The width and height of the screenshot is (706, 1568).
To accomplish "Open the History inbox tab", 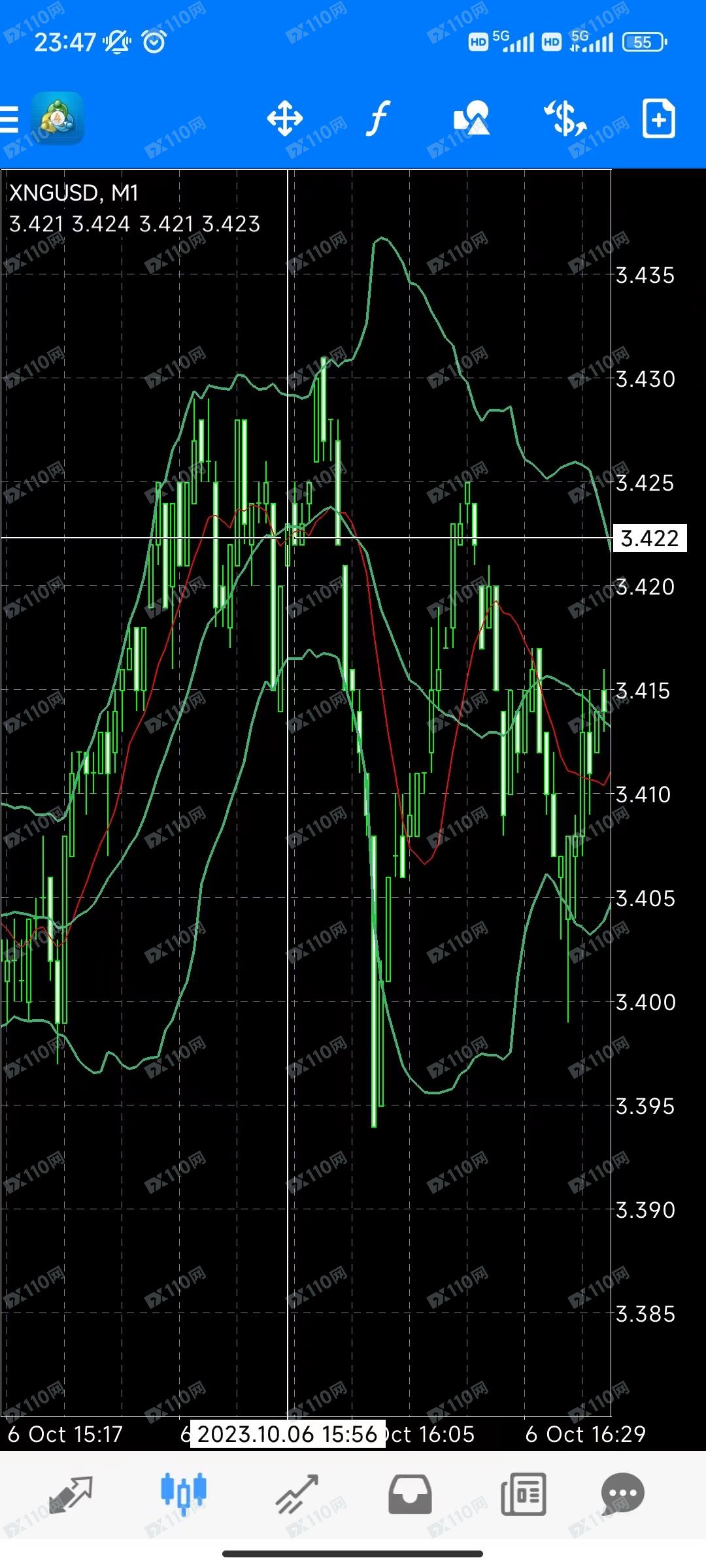I will pyautogui.click(x=410, y=1494).
